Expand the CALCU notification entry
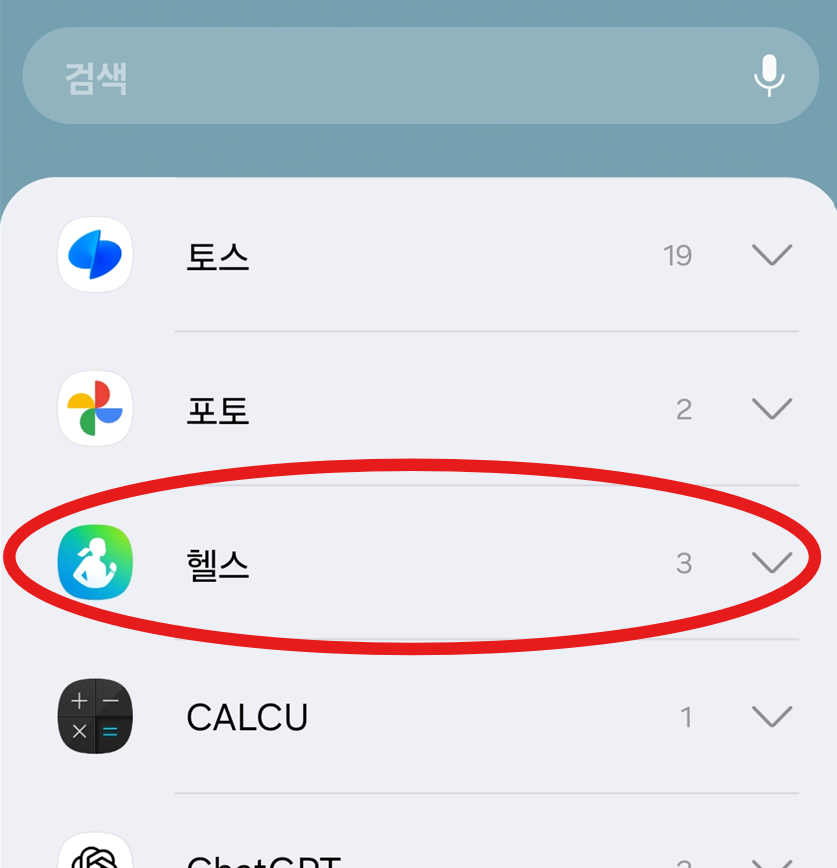Image resolution: width=837 pixels, height=868 pixels. pyautogui.click(x=770, y=717)
